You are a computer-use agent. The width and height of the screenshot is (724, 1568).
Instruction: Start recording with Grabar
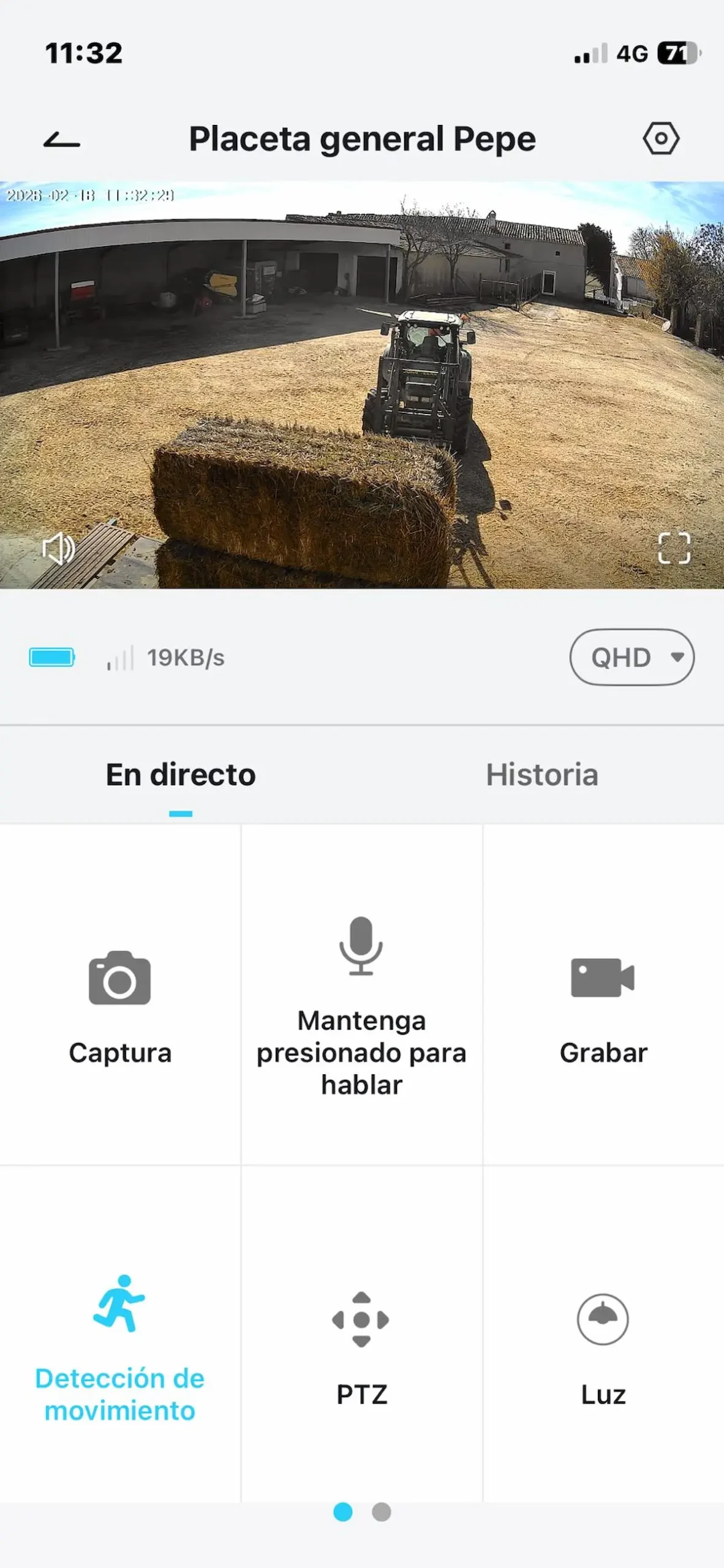(603, 1005)
